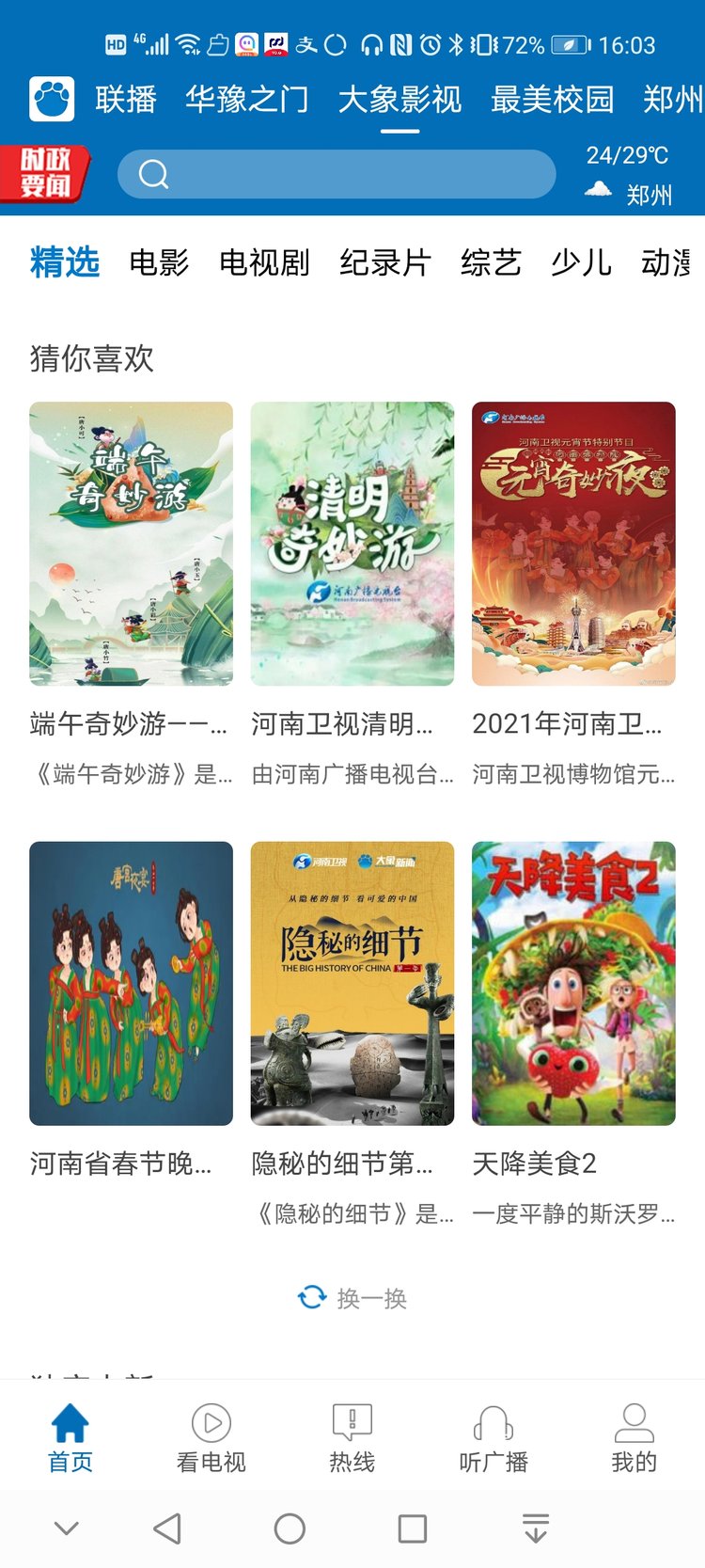
Task: Select the 电视剧 category
Action: coord(264,262)
